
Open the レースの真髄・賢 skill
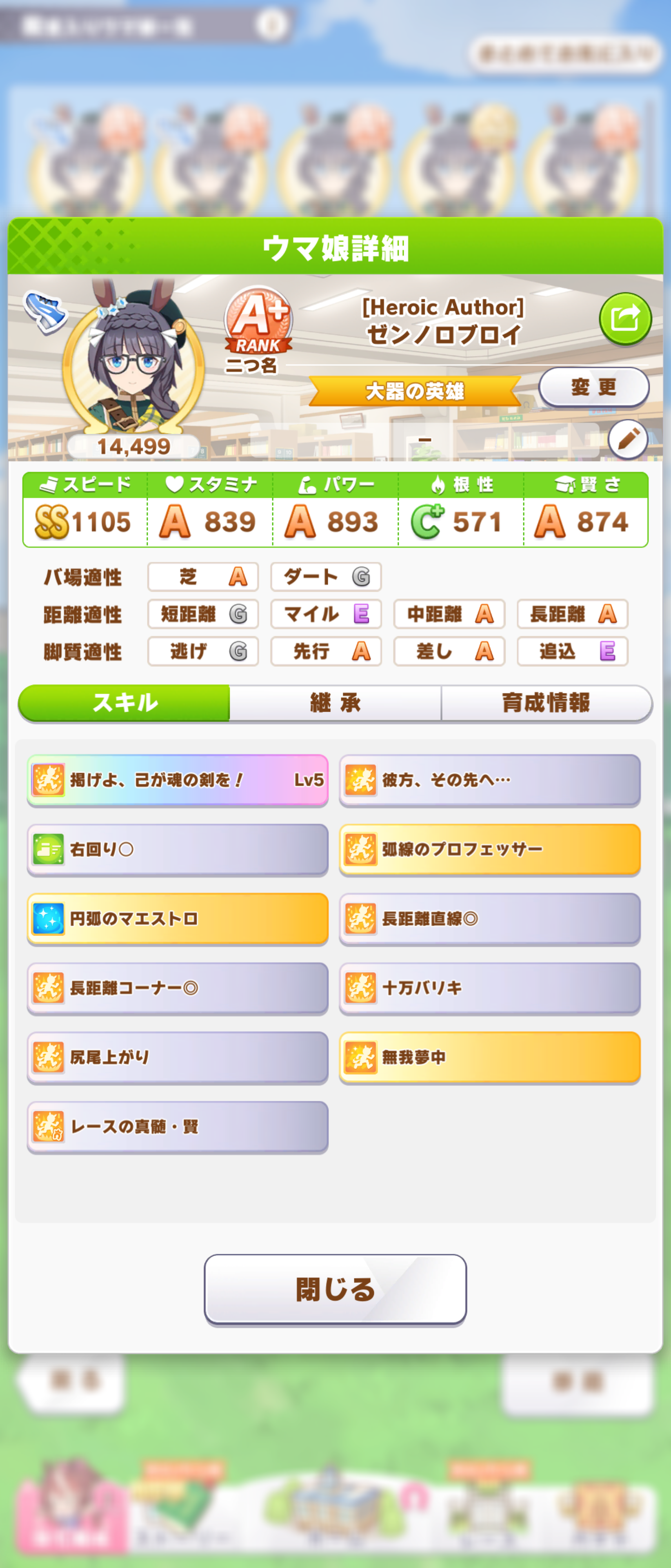178,1127
